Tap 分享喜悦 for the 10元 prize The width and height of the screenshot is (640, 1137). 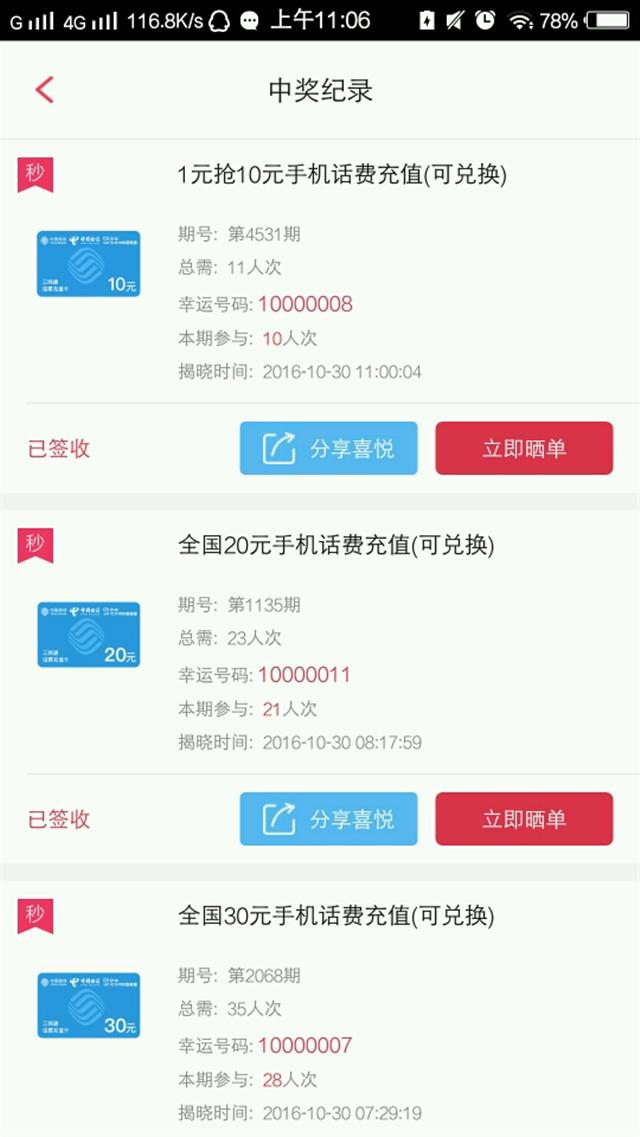point(328,448)
